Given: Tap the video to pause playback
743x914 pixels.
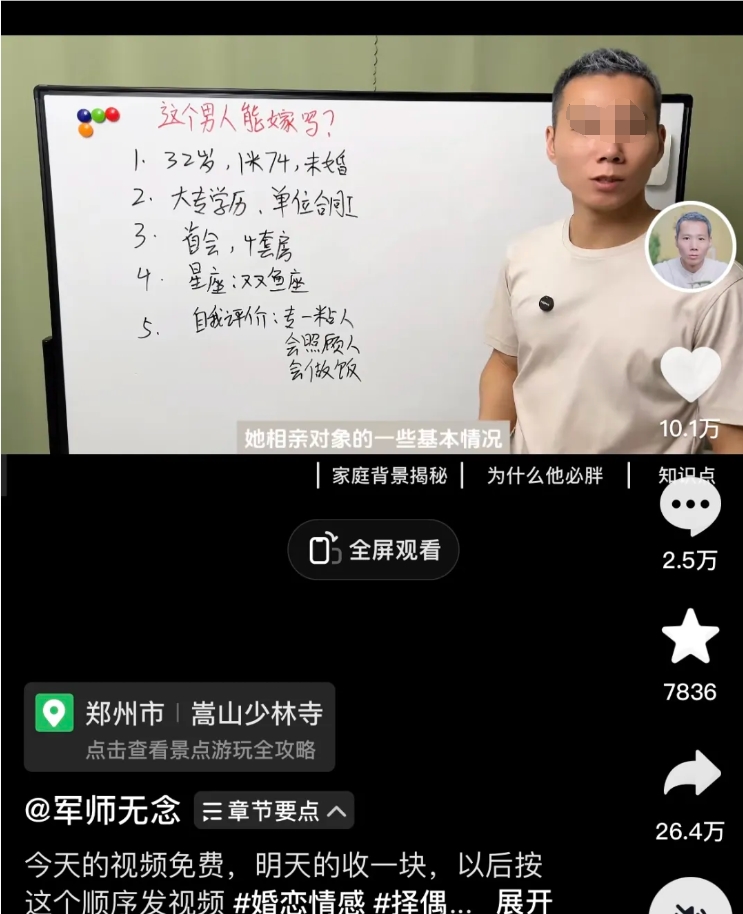Looking at the screenshot, I should [x=300, y=250].
